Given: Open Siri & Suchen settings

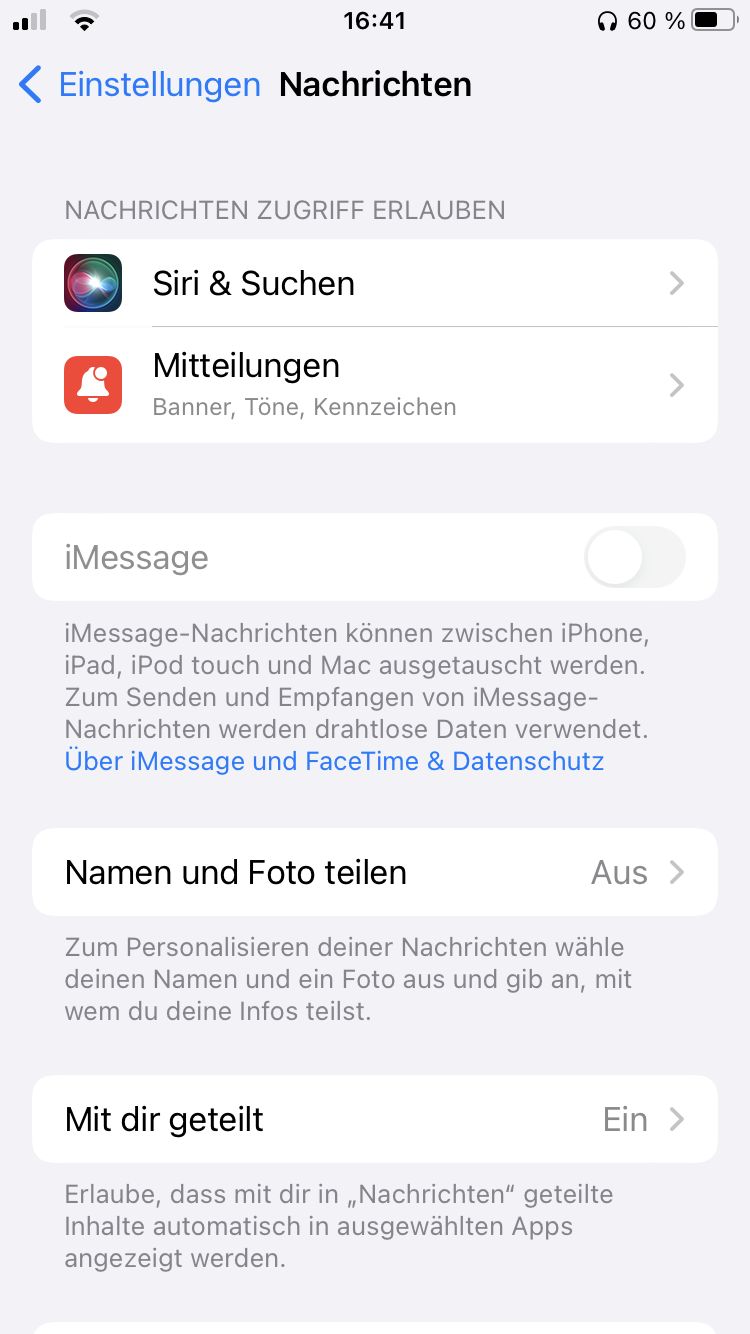Looking at the screenshot, I should click(x=375, y=283).
